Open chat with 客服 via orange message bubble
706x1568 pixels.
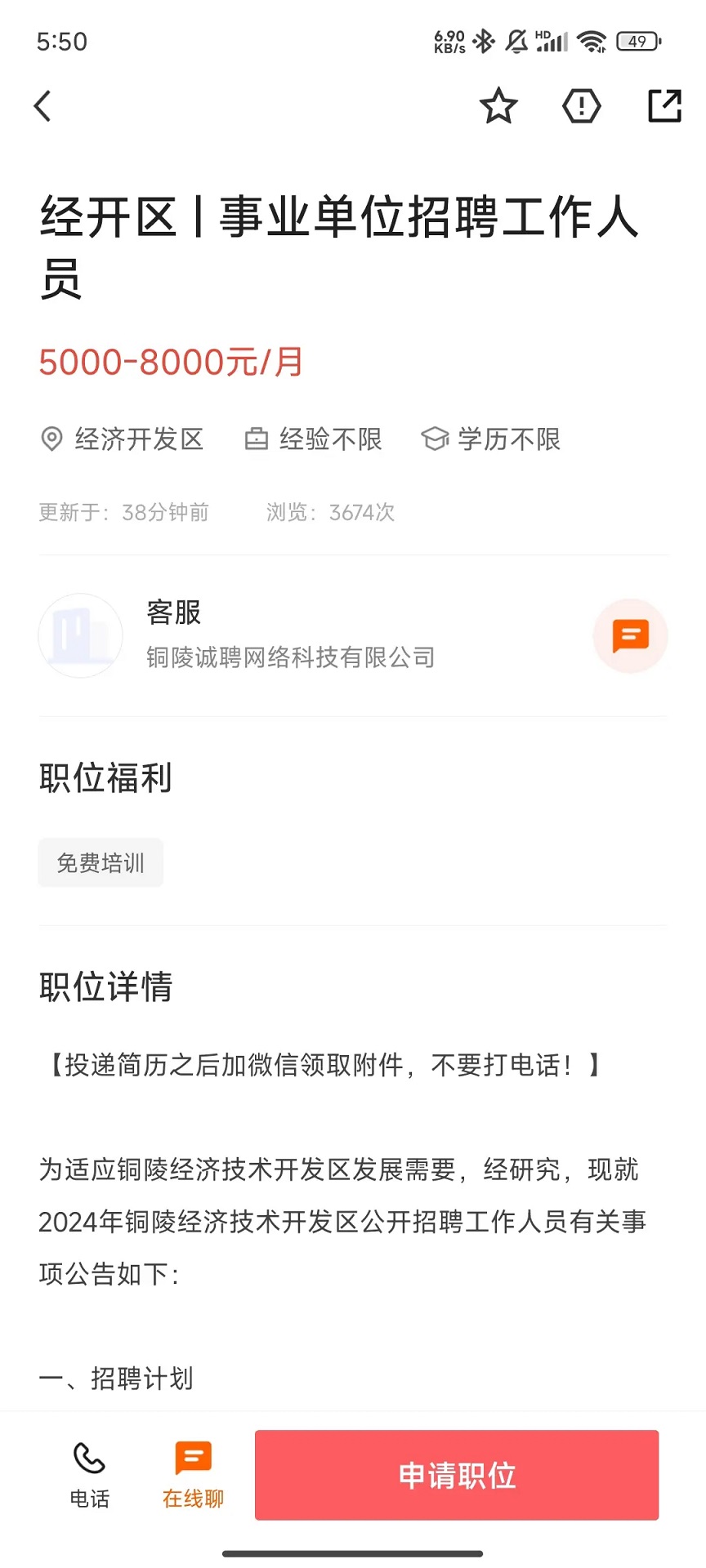(x=630, y=635)
